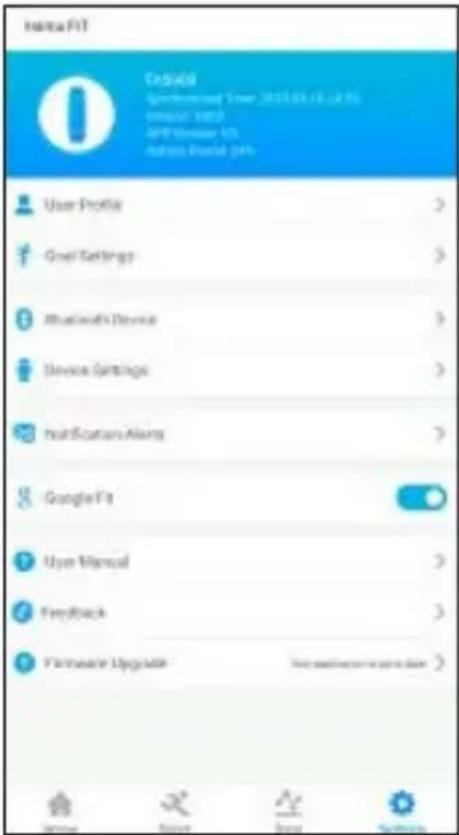The width and height of the screenshot is (459, 835).
Task: Open Goal Settings
Action: click(230, 256)
